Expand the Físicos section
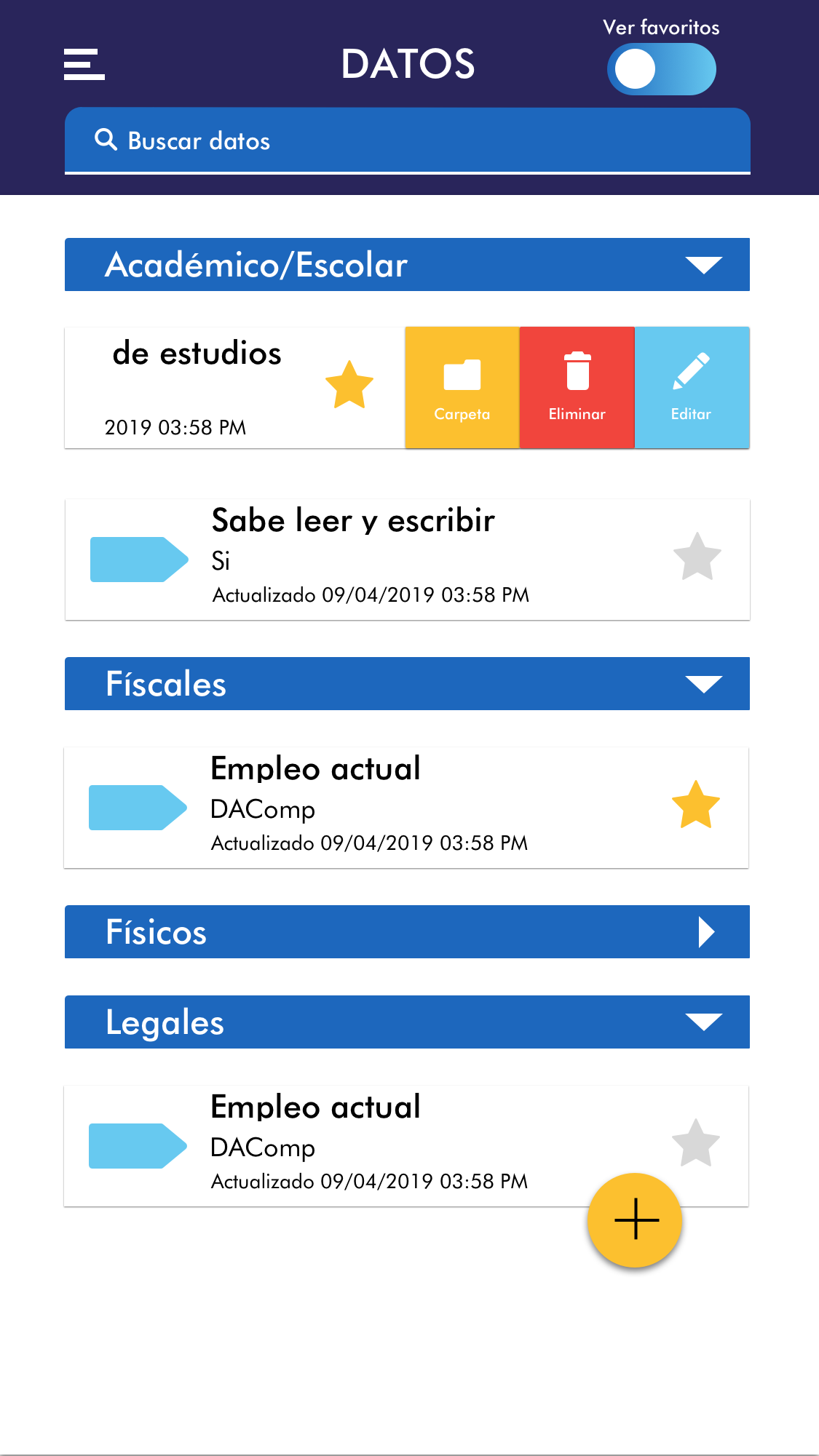The height and width of the screenshot is (1456, 819). coord(706,932)
